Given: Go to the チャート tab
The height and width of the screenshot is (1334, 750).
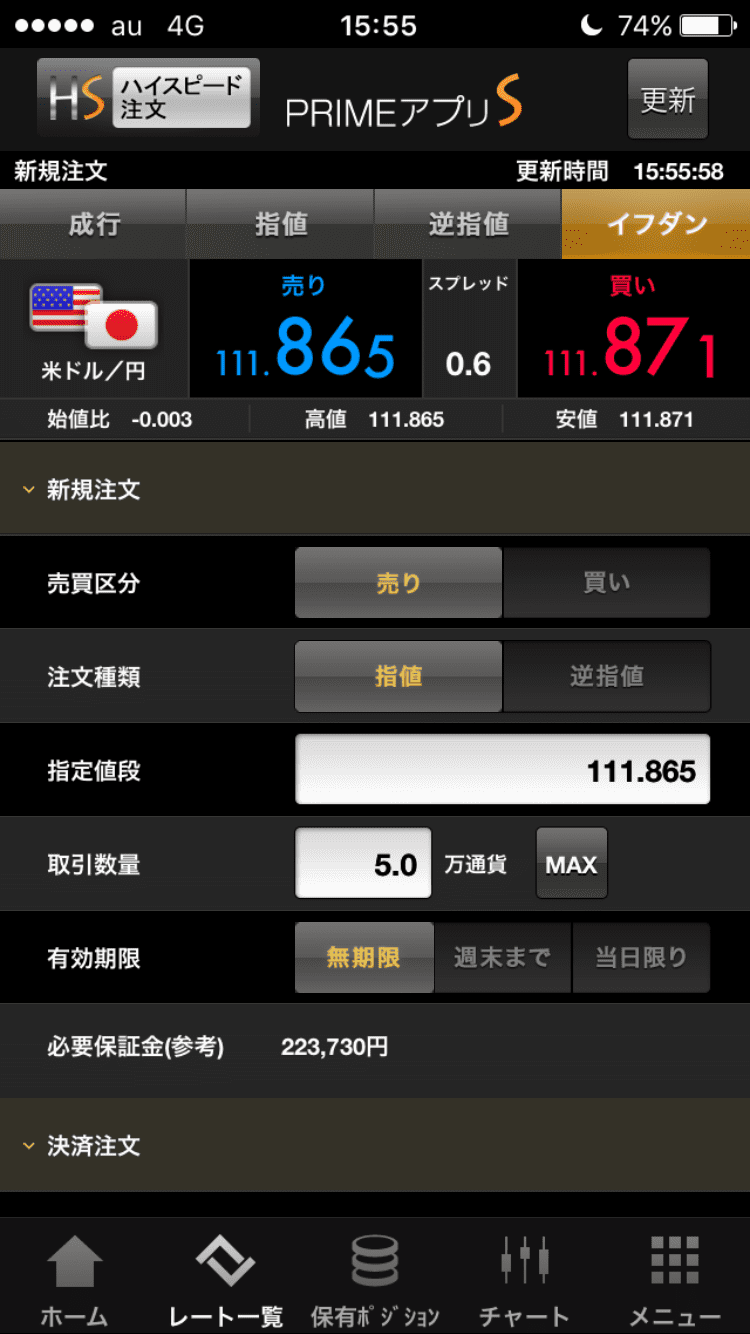Looking at the screenshot, I should [x=524, y=1280].
